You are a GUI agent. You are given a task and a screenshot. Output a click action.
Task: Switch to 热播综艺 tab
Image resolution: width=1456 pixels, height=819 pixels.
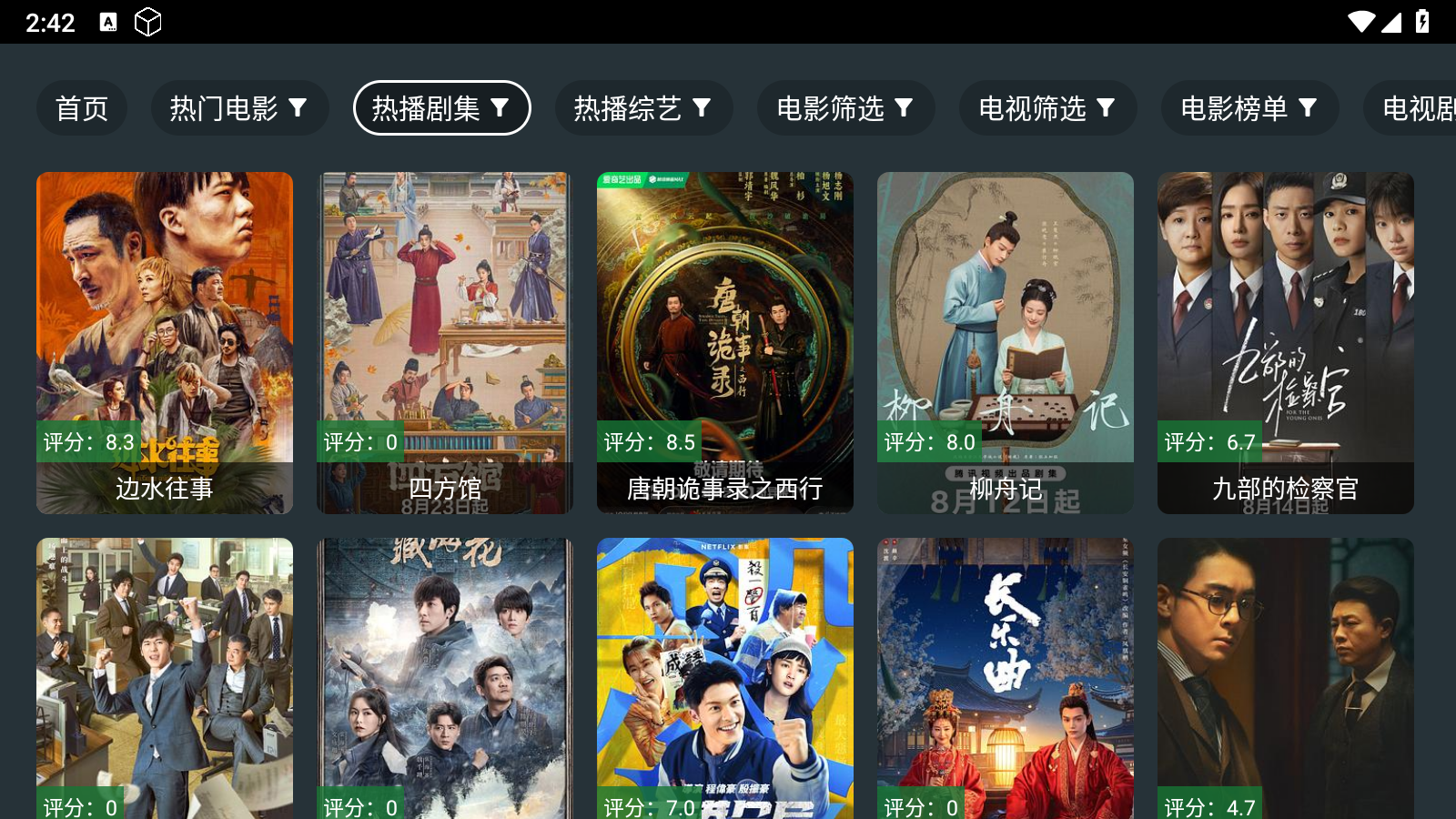point(643,108)
